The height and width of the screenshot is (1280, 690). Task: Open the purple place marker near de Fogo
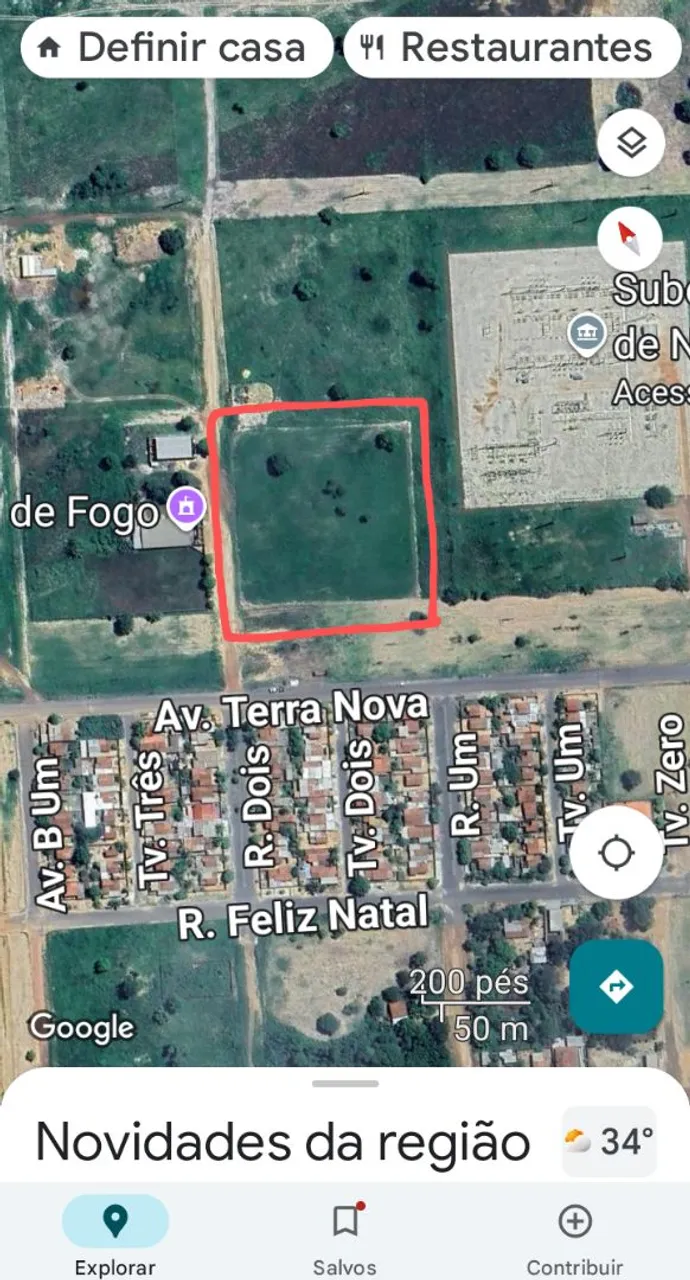pyautogui.click(x=185, y=507)
